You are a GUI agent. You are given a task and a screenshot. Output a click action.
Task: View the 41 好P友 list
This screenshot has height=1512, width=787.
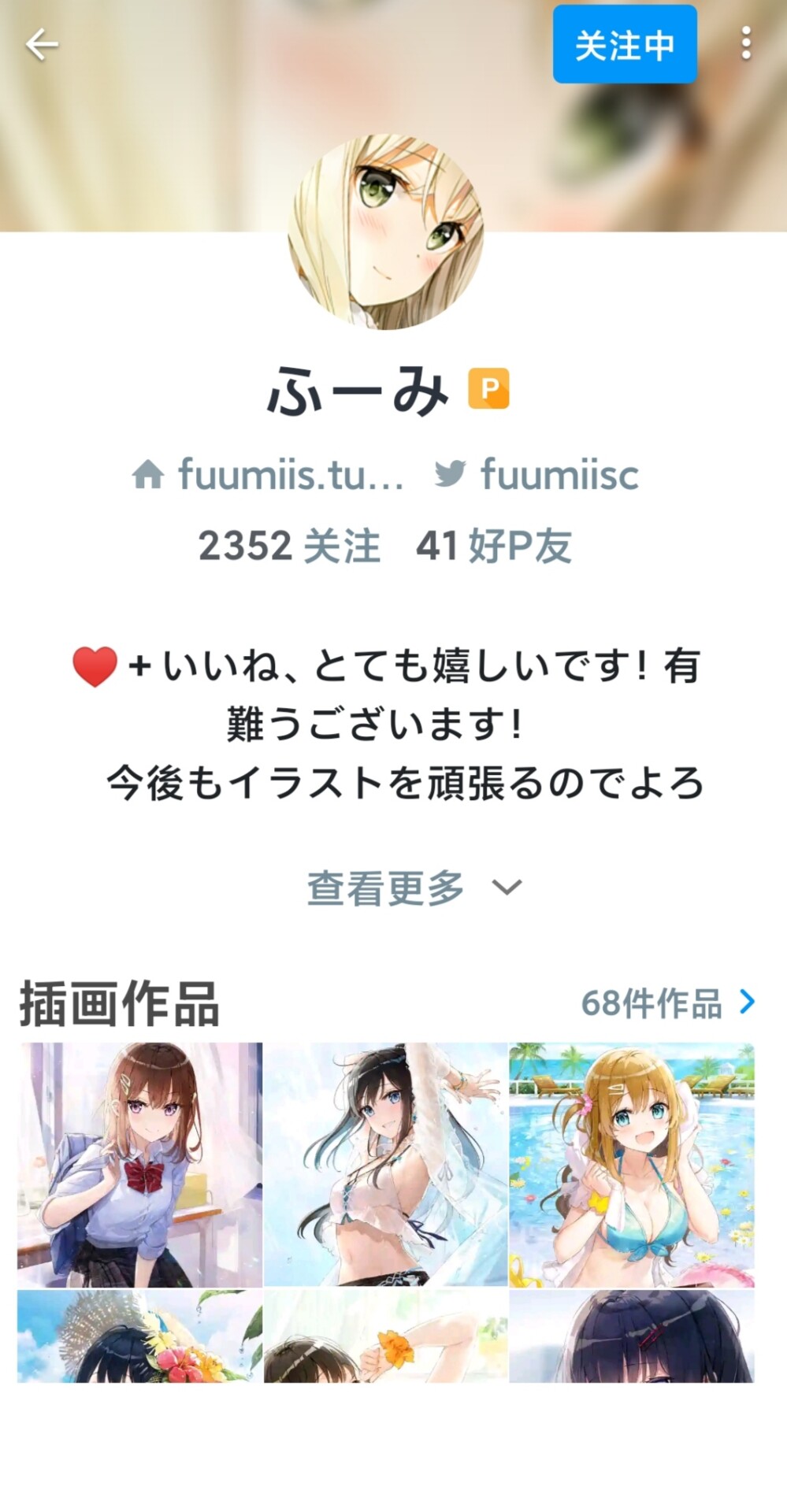494,546
